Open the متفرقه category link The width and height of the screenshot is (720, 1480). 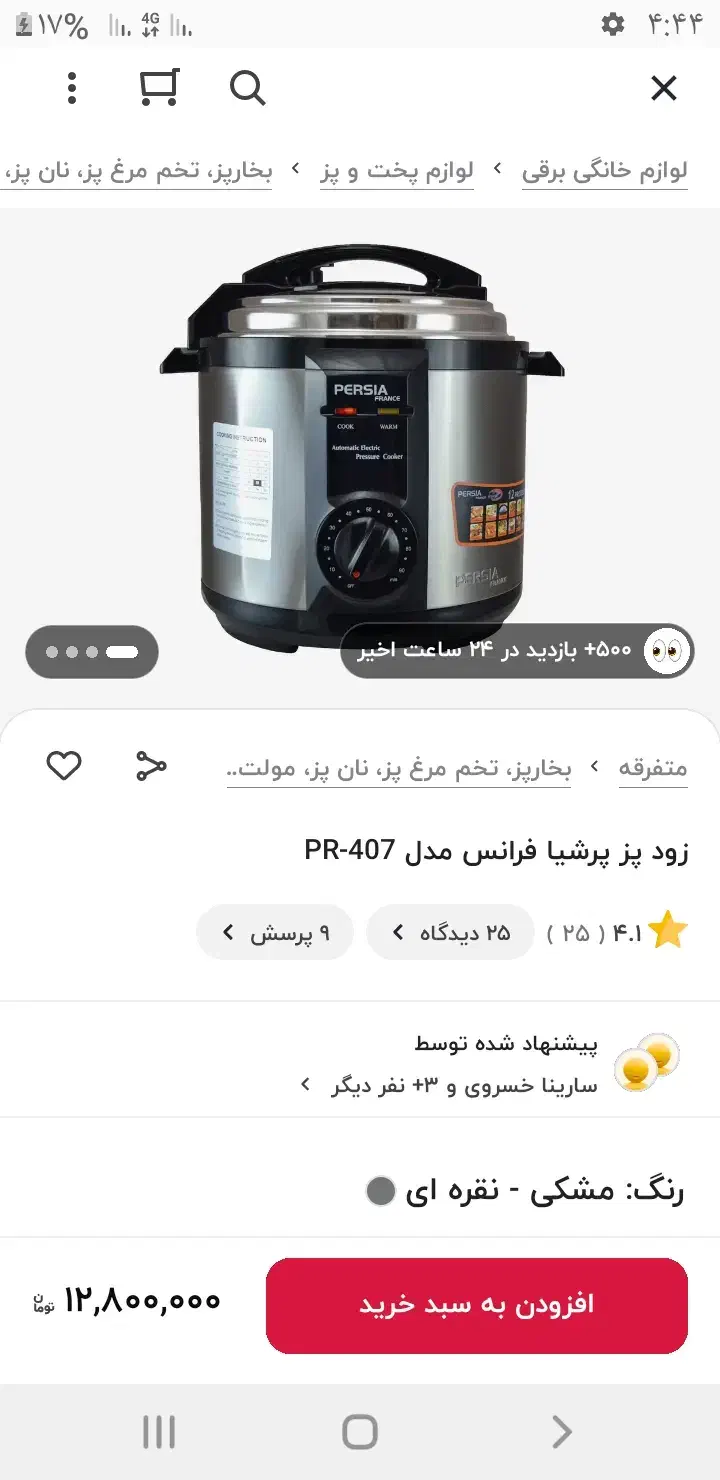pyautogui.click(x=653, y=768)
